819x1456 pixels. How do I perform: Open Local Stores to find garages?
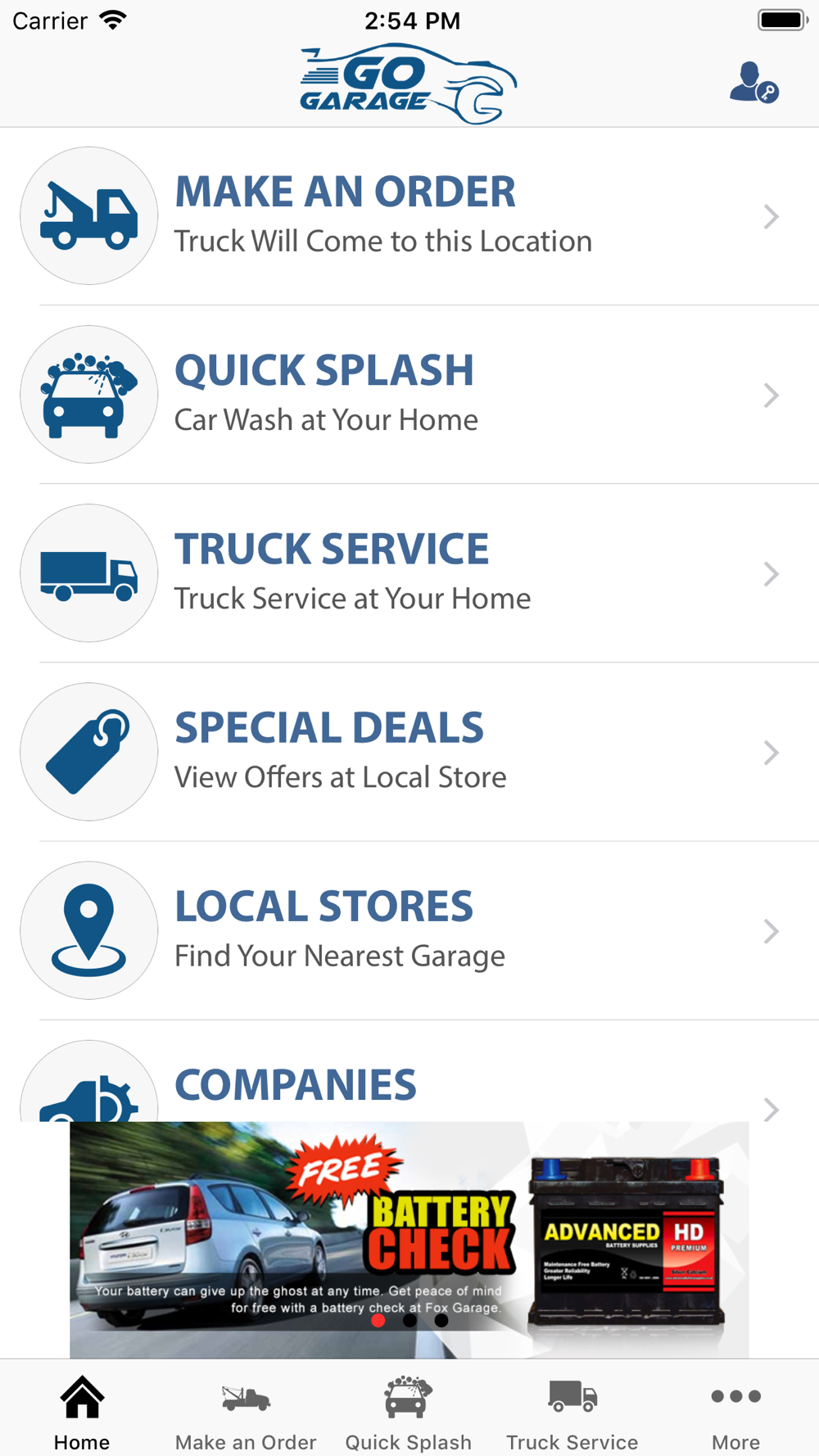(409, 930)
